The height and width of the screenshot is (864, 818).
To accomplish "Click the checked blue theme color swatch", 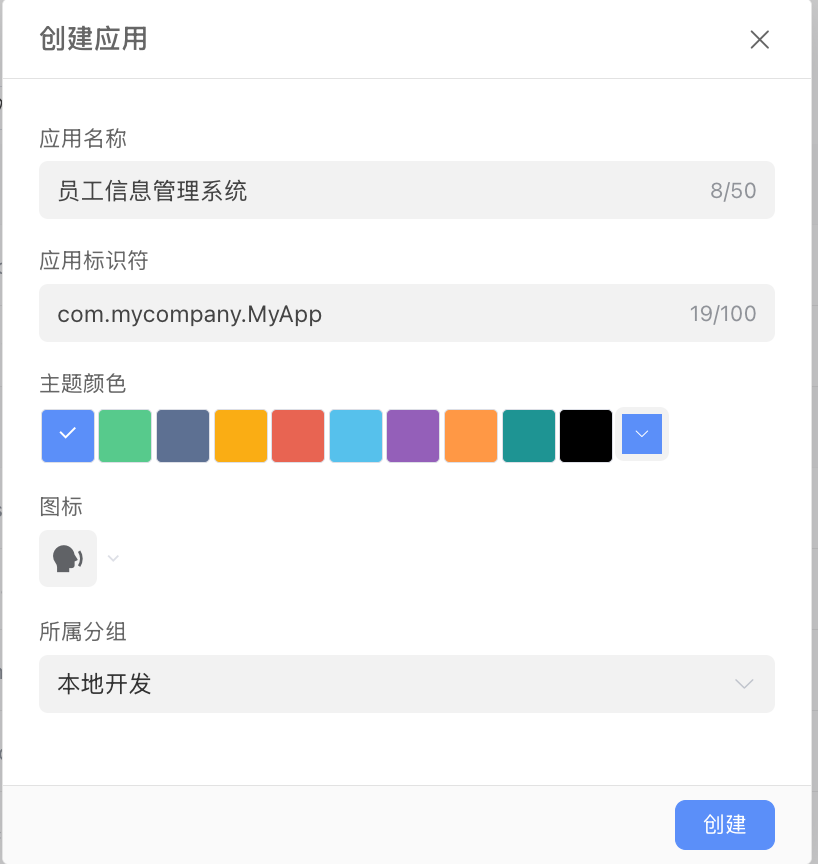I will tap(67, 435).
